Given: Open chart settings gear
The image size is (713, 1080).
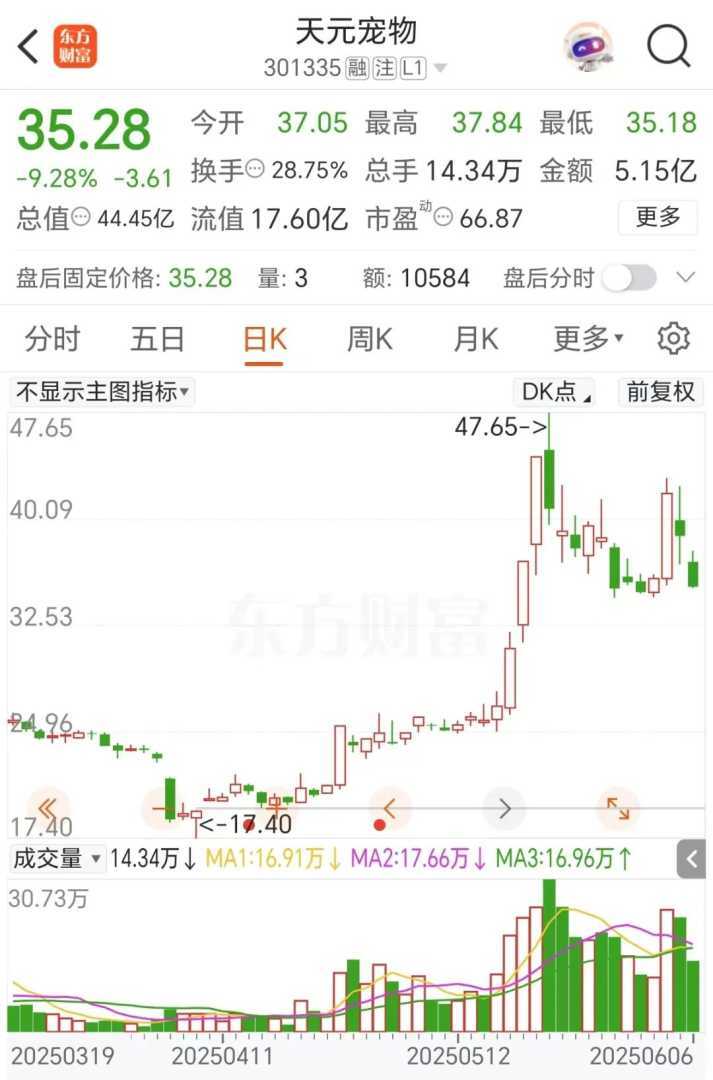Looking at the screenshot, I should pos(674,339).
